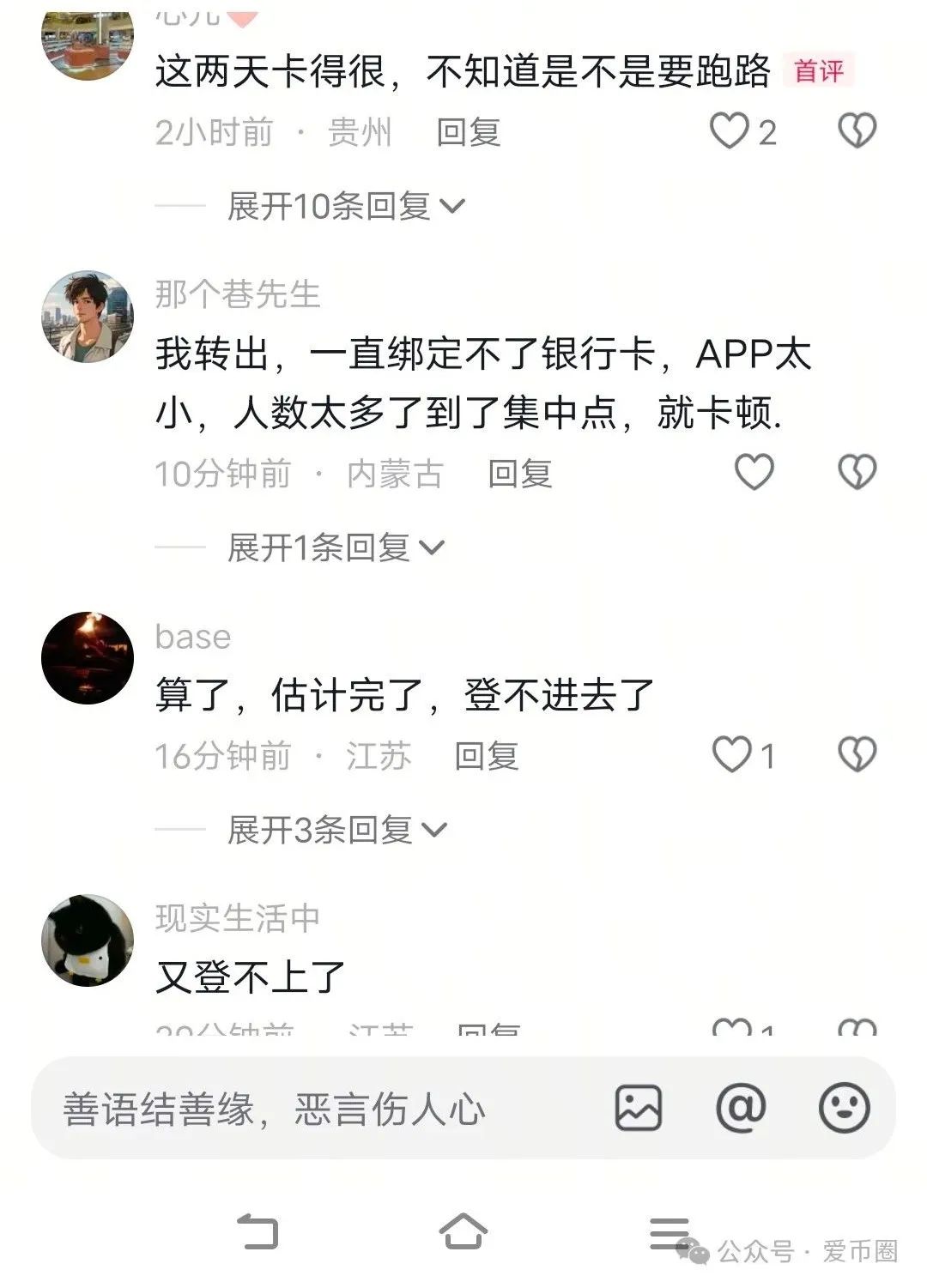The image size is (927, 1288).
Task: Reply to the 贵州 comment
Action: point(468,132)
